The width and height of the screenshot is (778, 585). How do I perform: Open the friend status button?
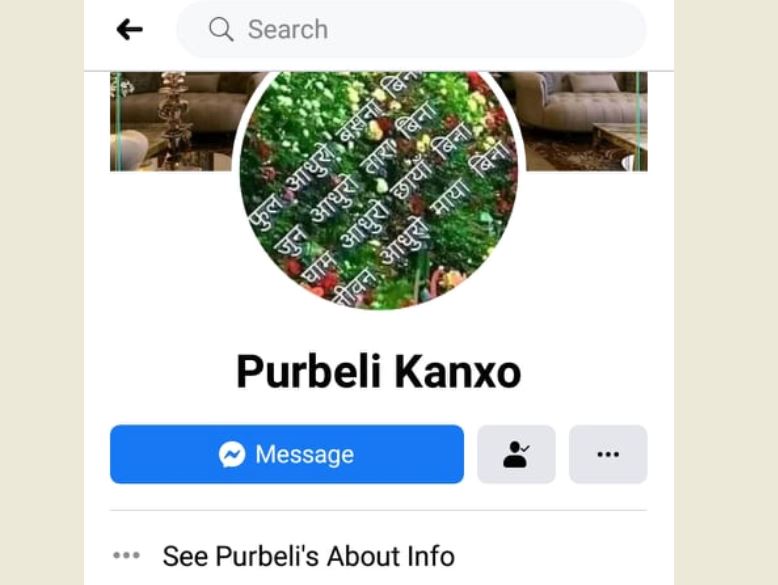516,455
